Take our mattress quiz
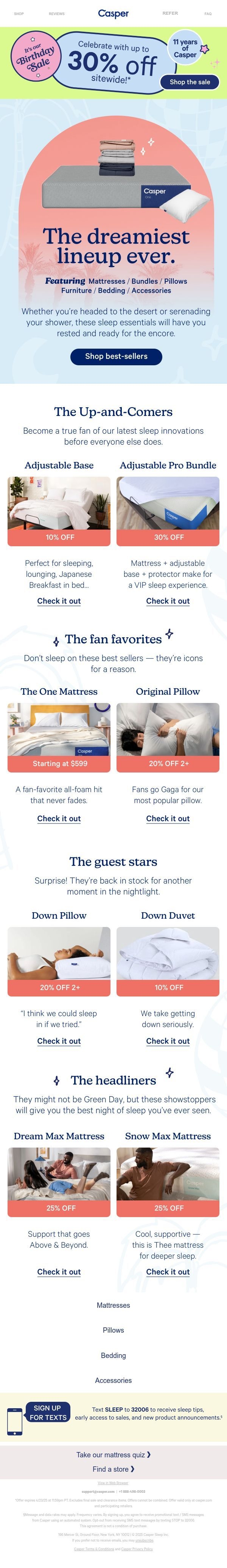Screen dimensions: 227x1568 pyautogui.click(x=113, y=1455)
